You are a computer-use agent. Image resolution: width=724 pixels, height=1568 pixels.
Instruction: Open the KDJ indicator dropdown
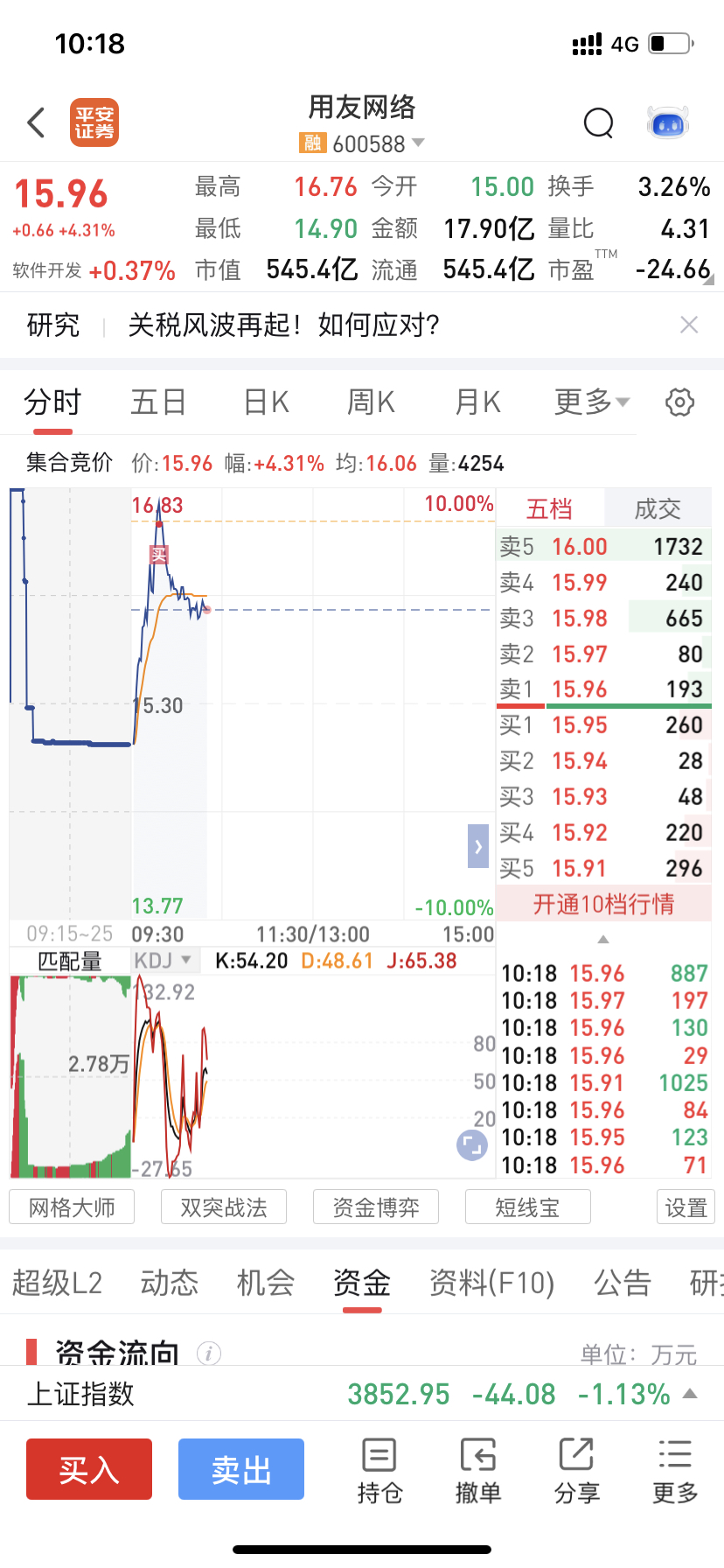tap(164, 961)
